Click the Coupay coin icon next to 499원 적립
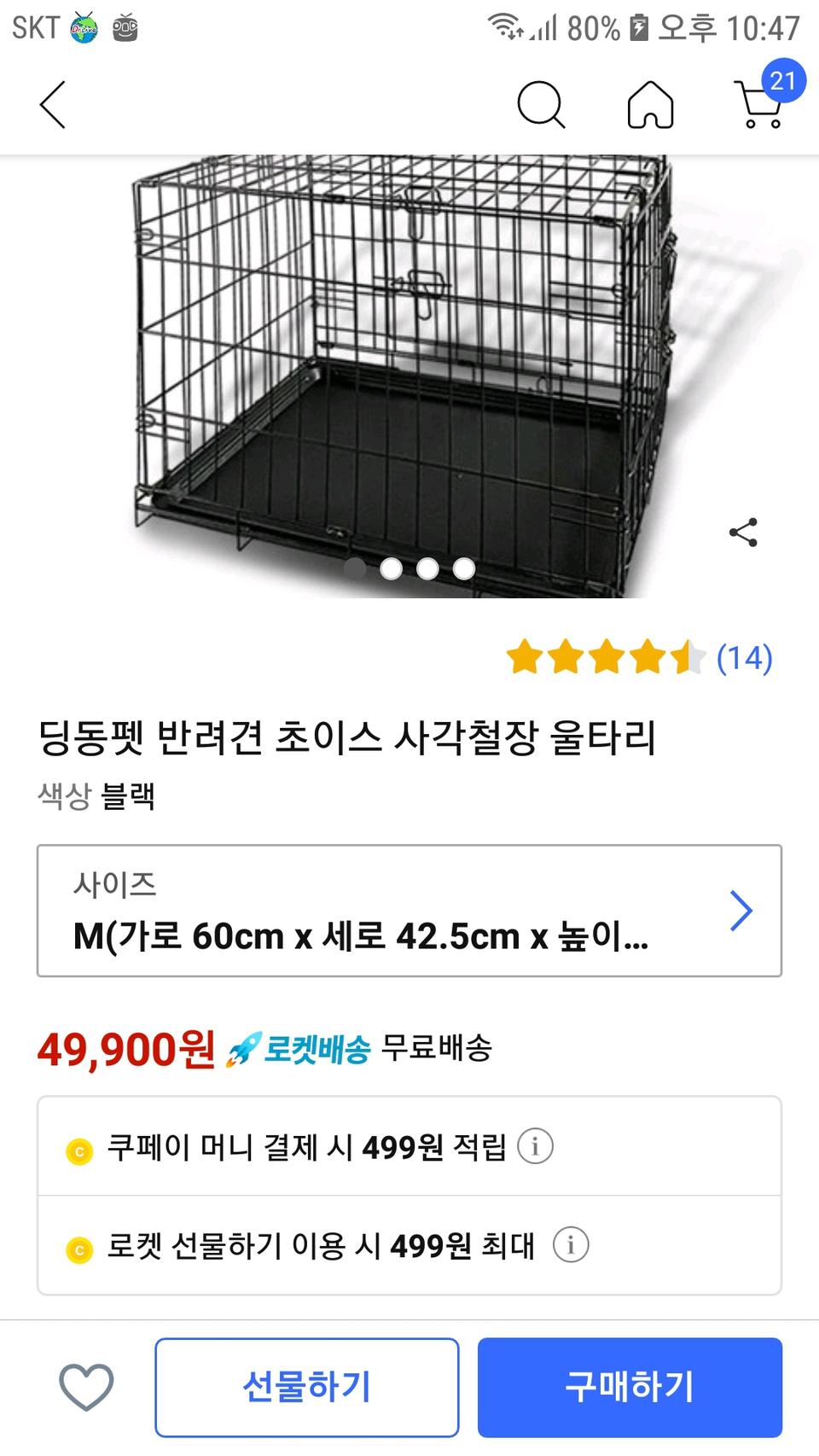Viewport: 819px width, 1456px height. pyautogui.click(x=79, y=1148)
